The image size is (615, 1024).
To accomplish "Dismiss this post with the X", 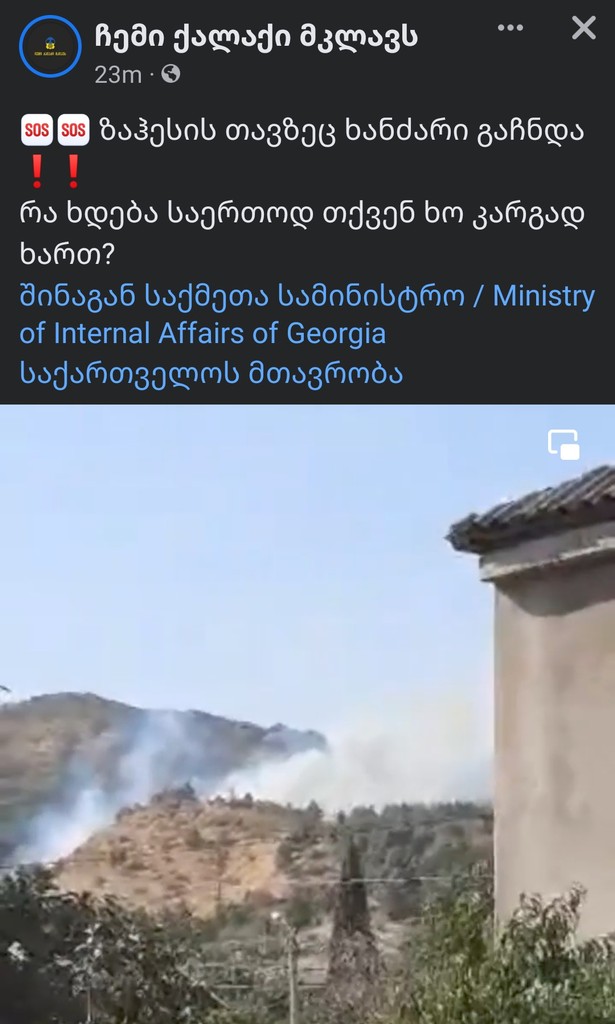I will coord(583,28).
